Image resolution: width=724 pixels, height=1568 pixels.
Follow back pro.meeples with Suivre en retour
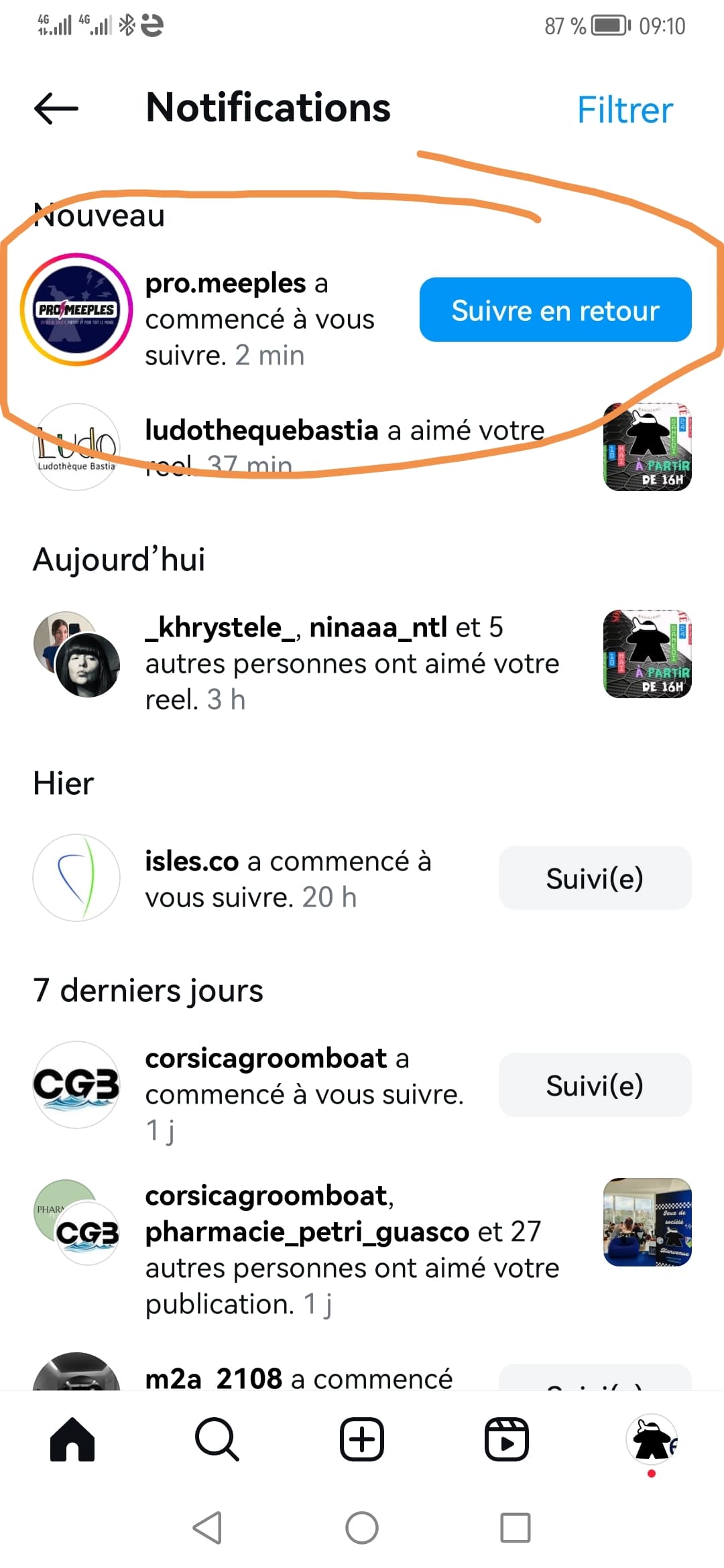tap(555, 310)
